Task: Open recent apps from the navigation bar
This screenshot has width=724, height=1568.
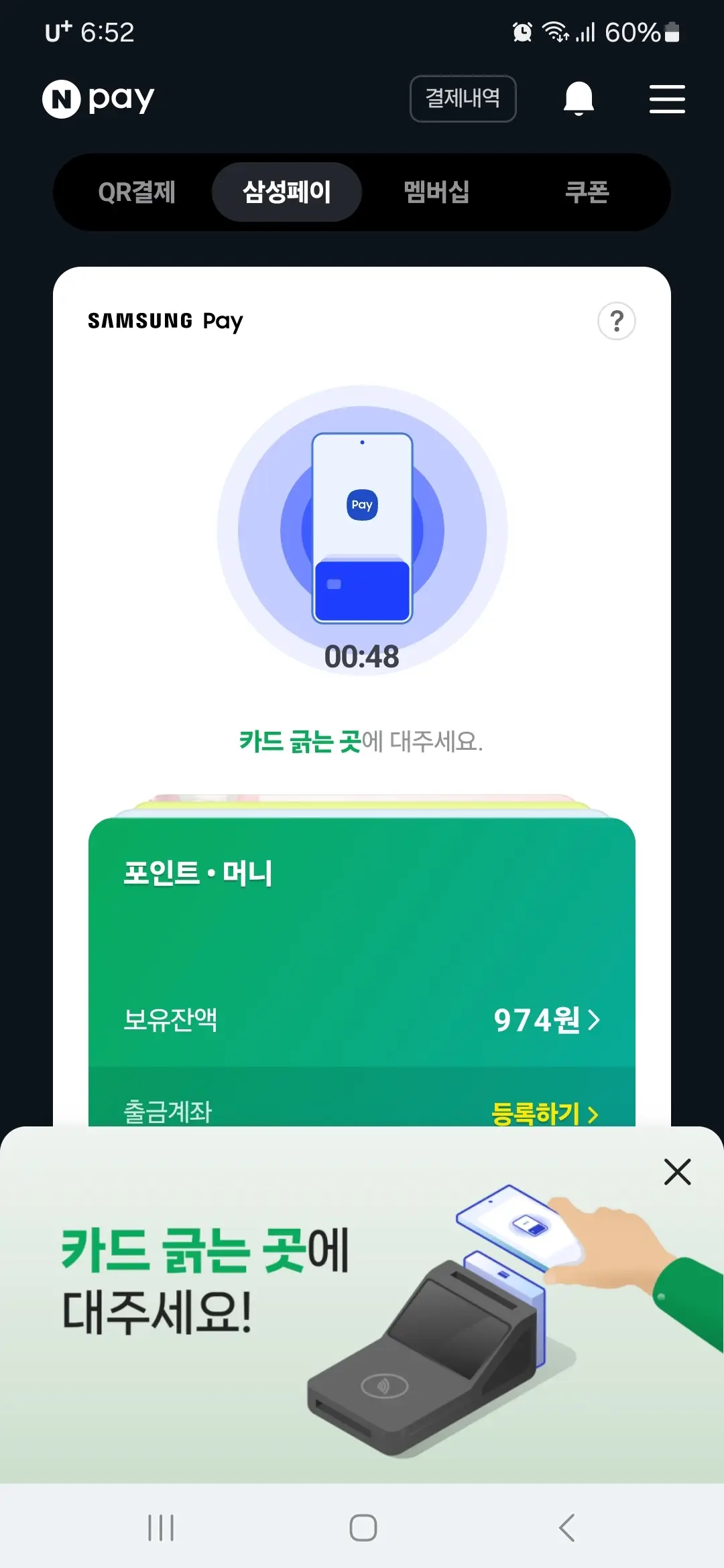Action: (x=160, y=1528)
